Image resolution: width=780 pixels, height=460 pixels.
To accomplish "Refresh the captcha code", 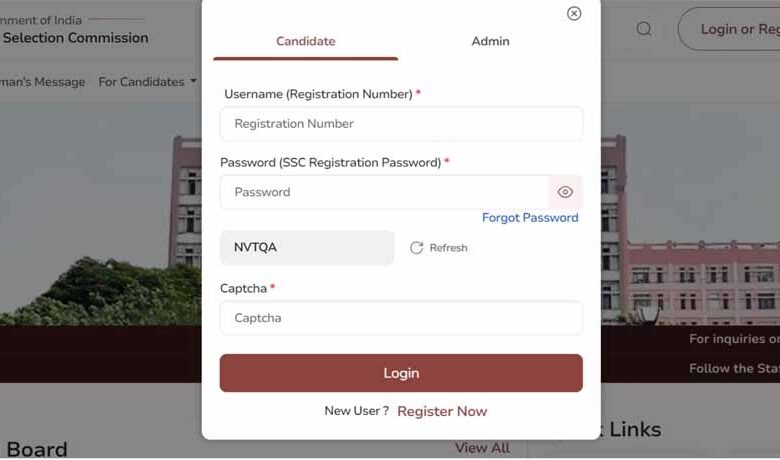I will click(439, 248).
